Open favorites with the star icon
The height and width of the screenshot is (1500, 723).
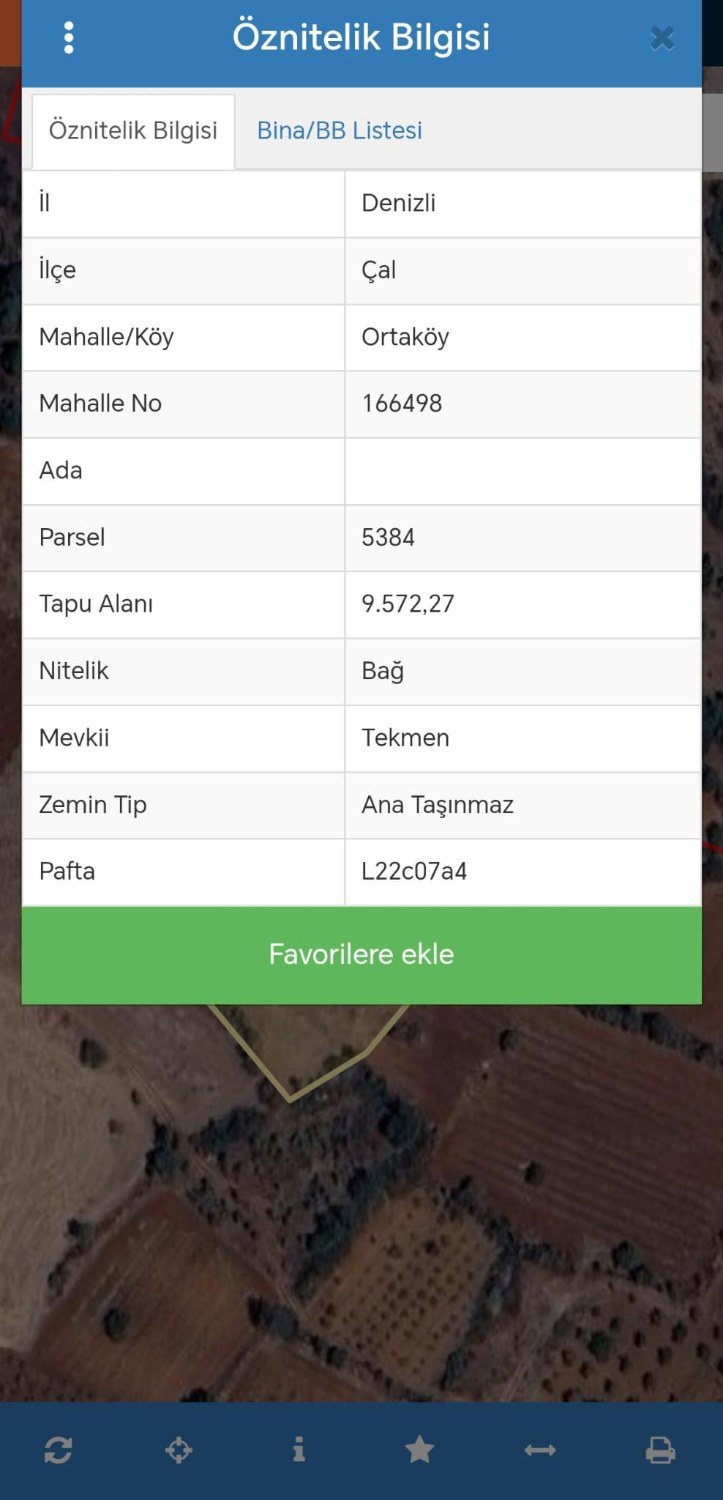coord(419,1450)
